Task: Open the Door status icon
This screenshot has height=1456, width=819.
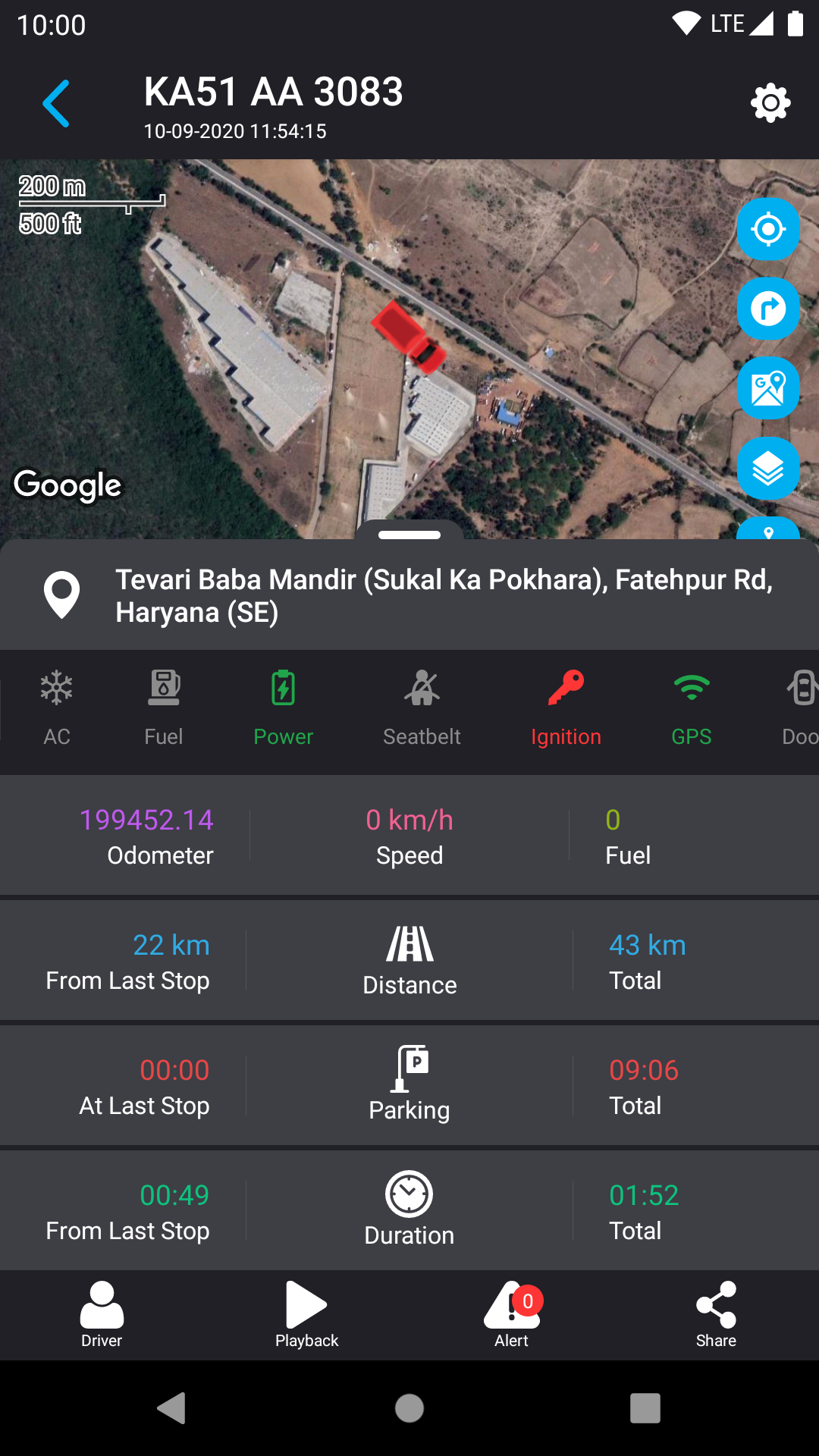Action: tap(802, 705)
